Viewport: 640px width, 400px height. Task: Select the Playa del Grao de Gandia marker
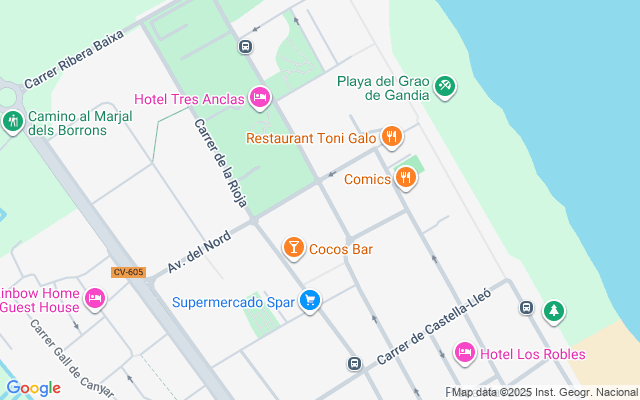(445, 87)
